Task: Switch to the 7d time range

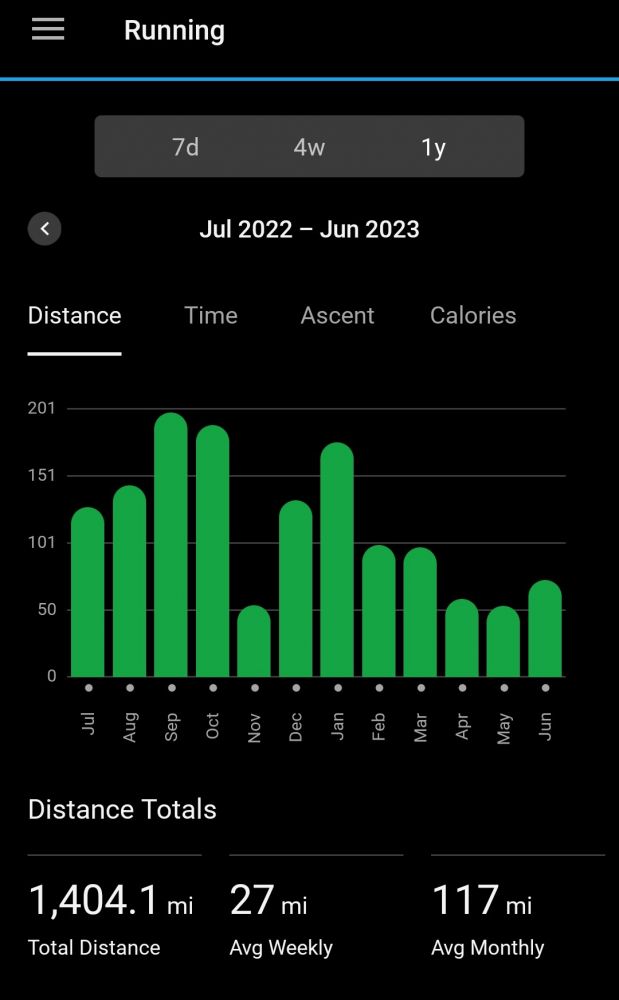Action: pos(186,147)
